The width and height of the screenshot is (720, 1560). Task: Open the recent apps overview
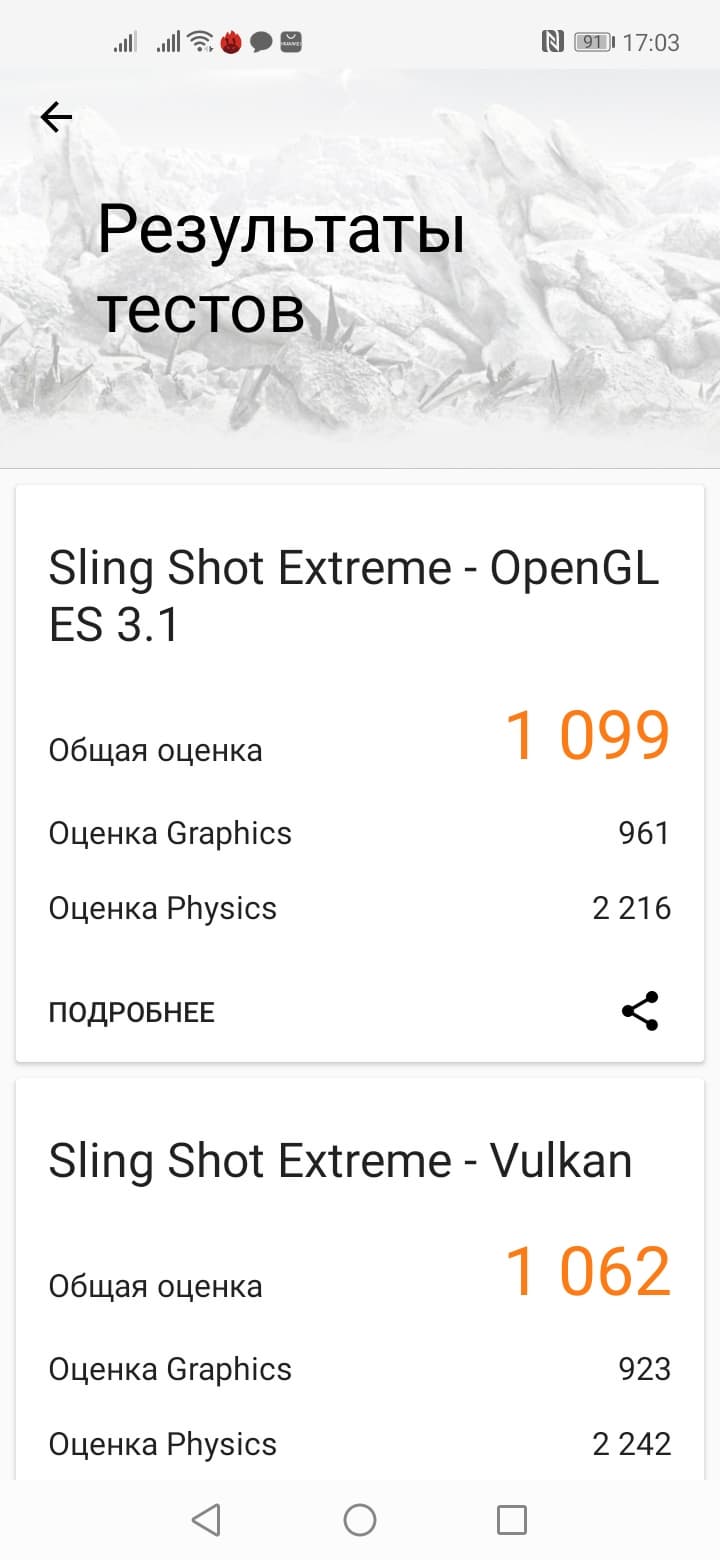click(512, 1520)
